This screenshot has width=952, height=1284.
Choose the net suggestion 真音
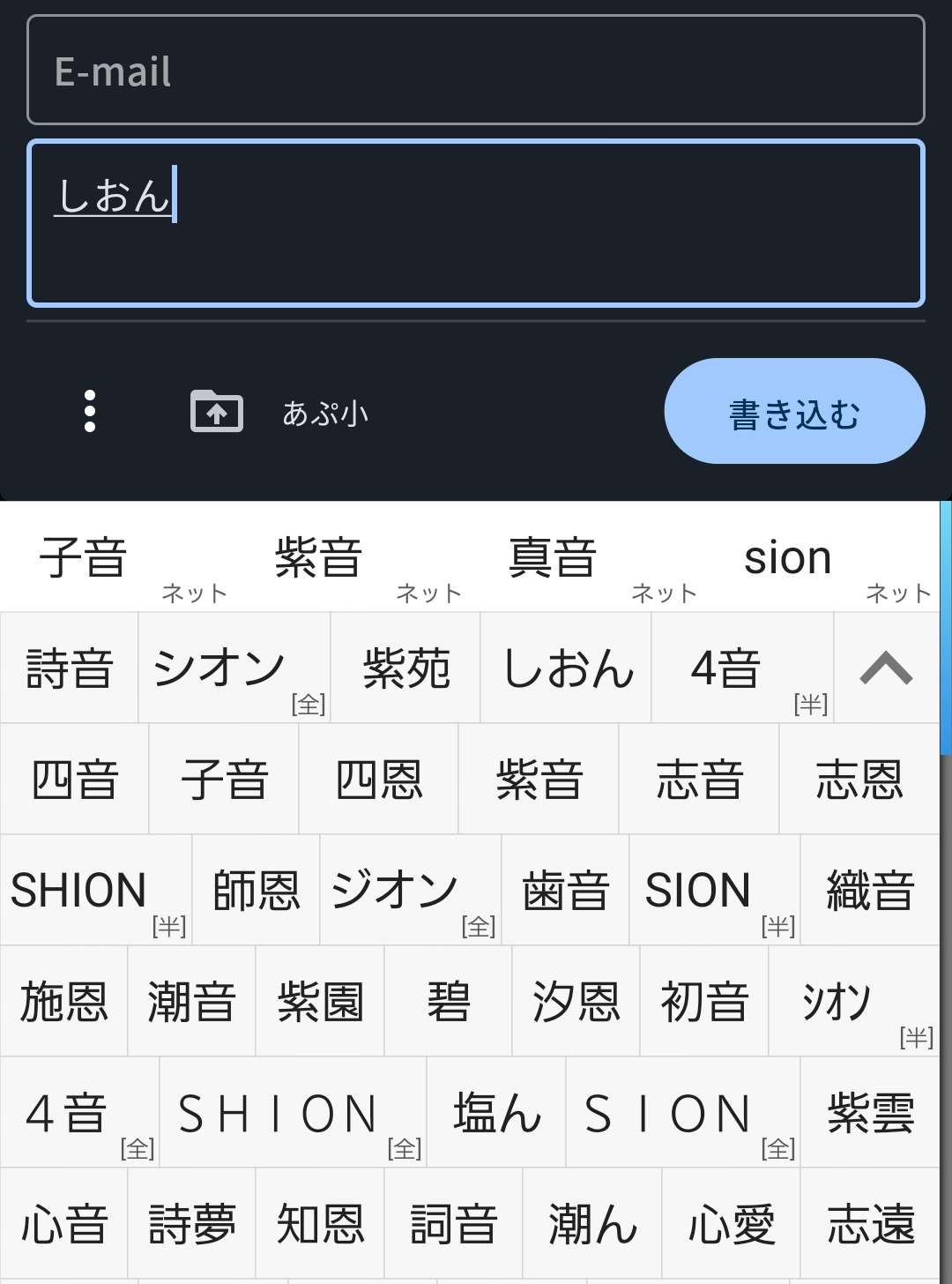click(554, 558)
